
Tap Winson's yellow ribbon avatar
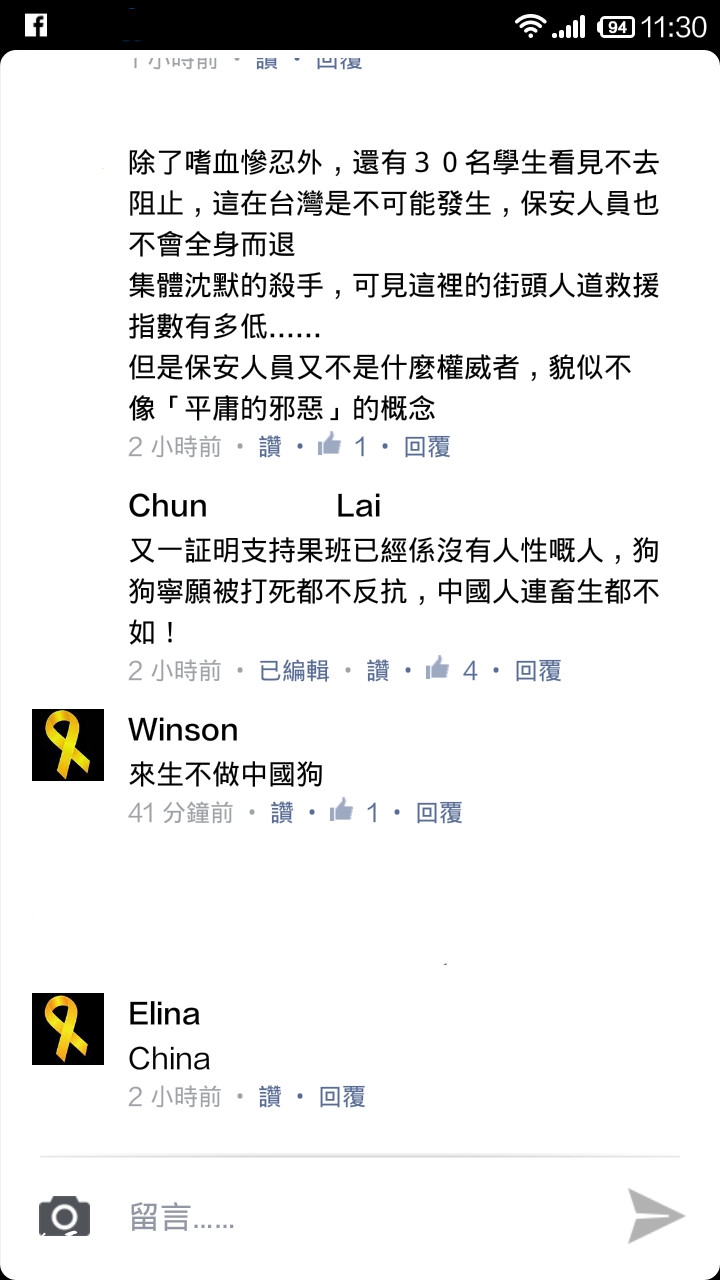coord(68,745)
